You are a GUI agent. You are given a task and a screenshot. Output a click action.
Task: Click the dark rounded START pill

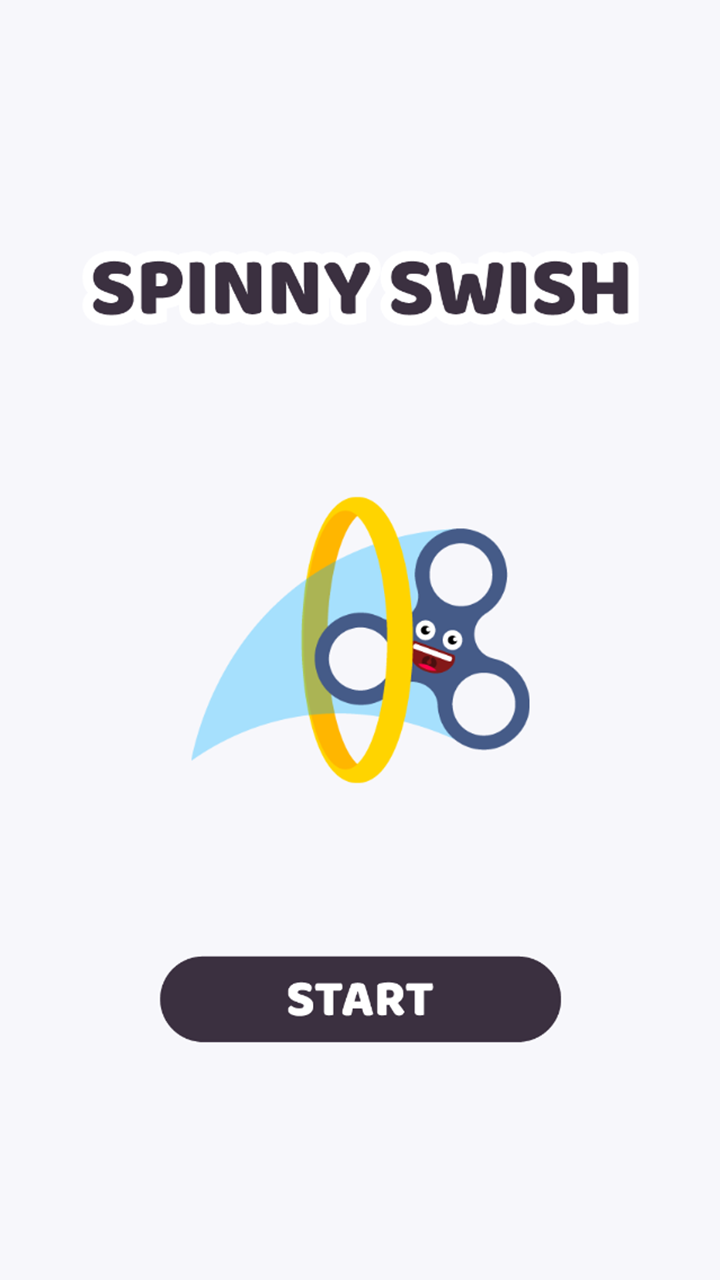(x=360, y=997)
